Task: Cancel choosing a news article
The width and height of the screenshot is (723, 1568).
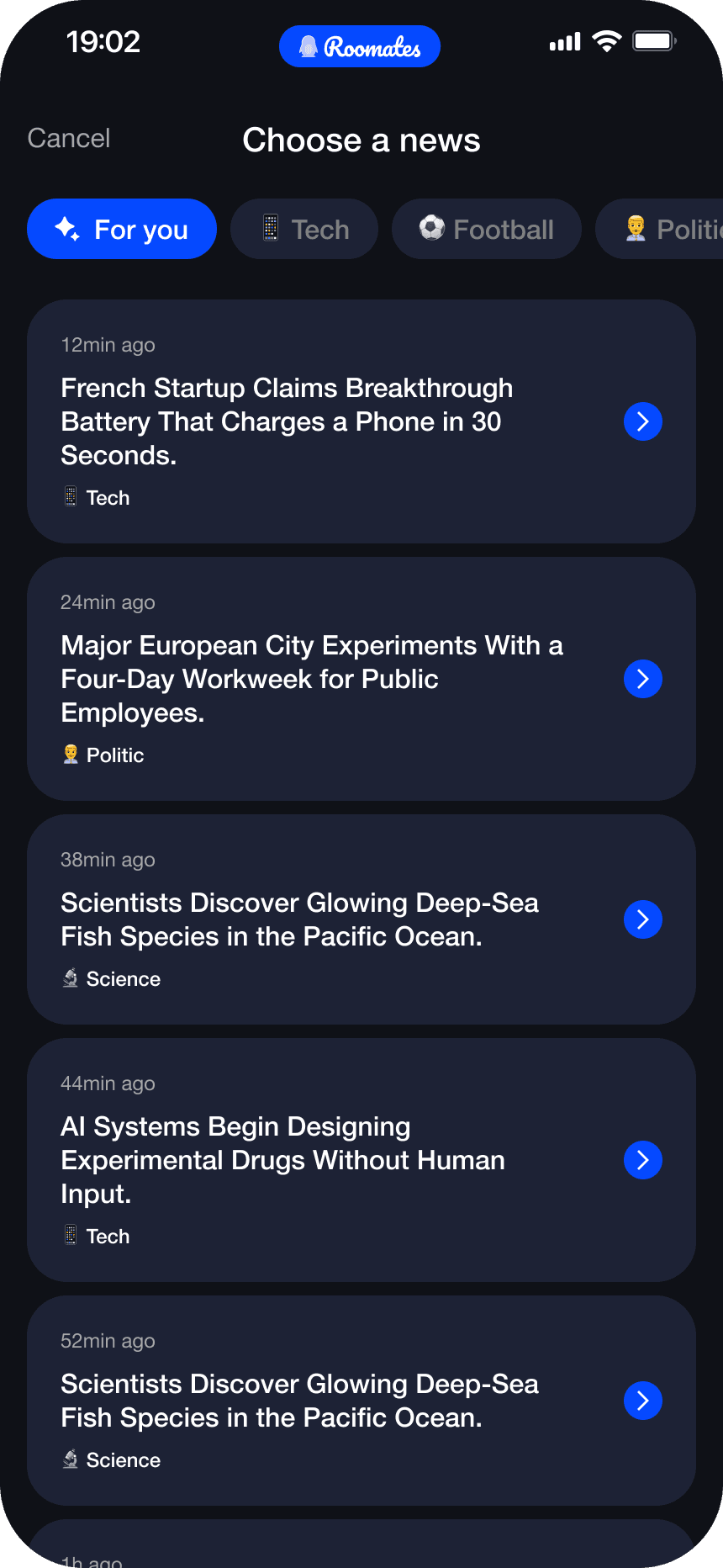Action: (69, 139)
